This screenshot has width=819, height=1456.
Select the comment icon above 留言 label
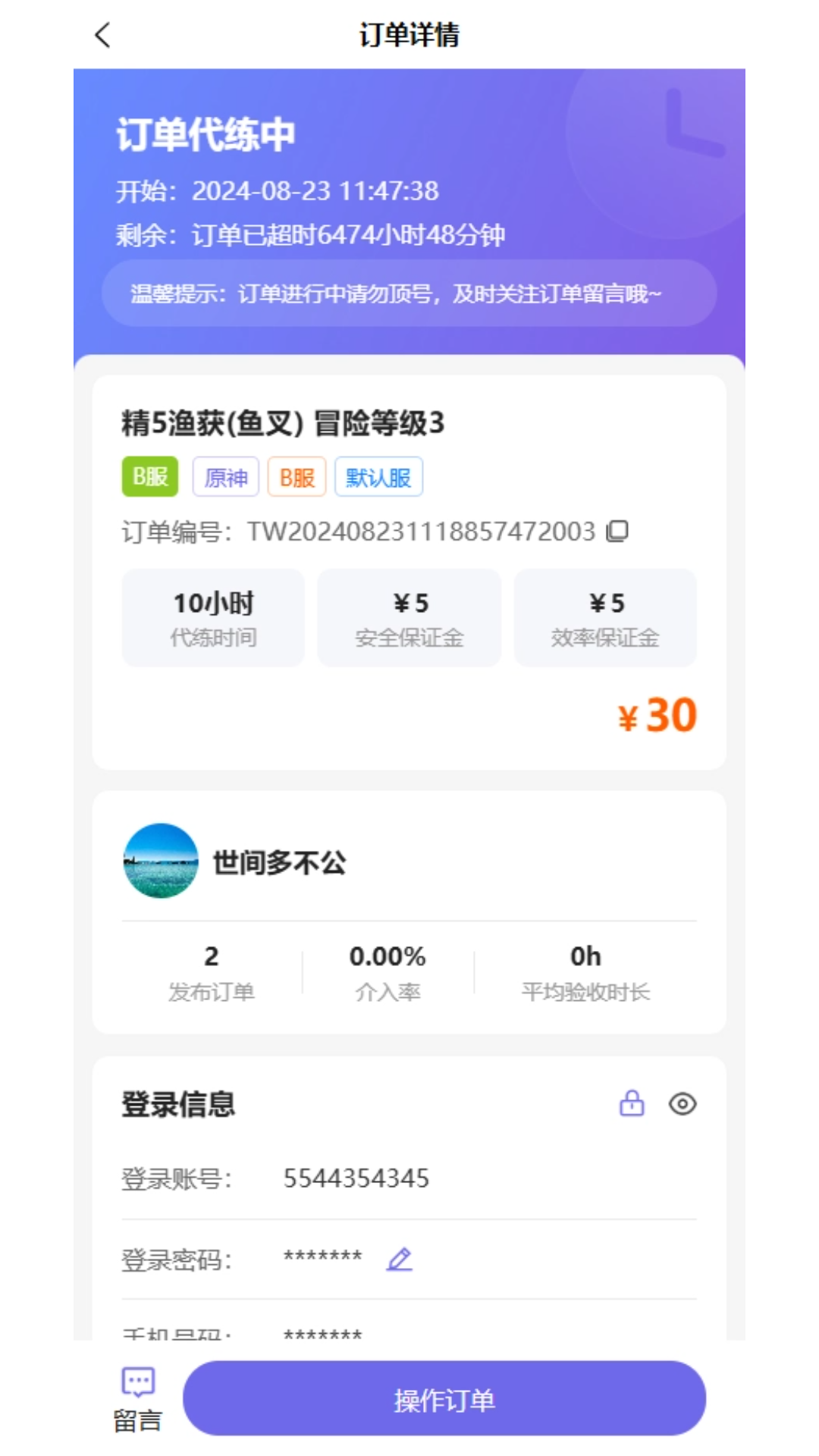click(x=137, y=1382)
